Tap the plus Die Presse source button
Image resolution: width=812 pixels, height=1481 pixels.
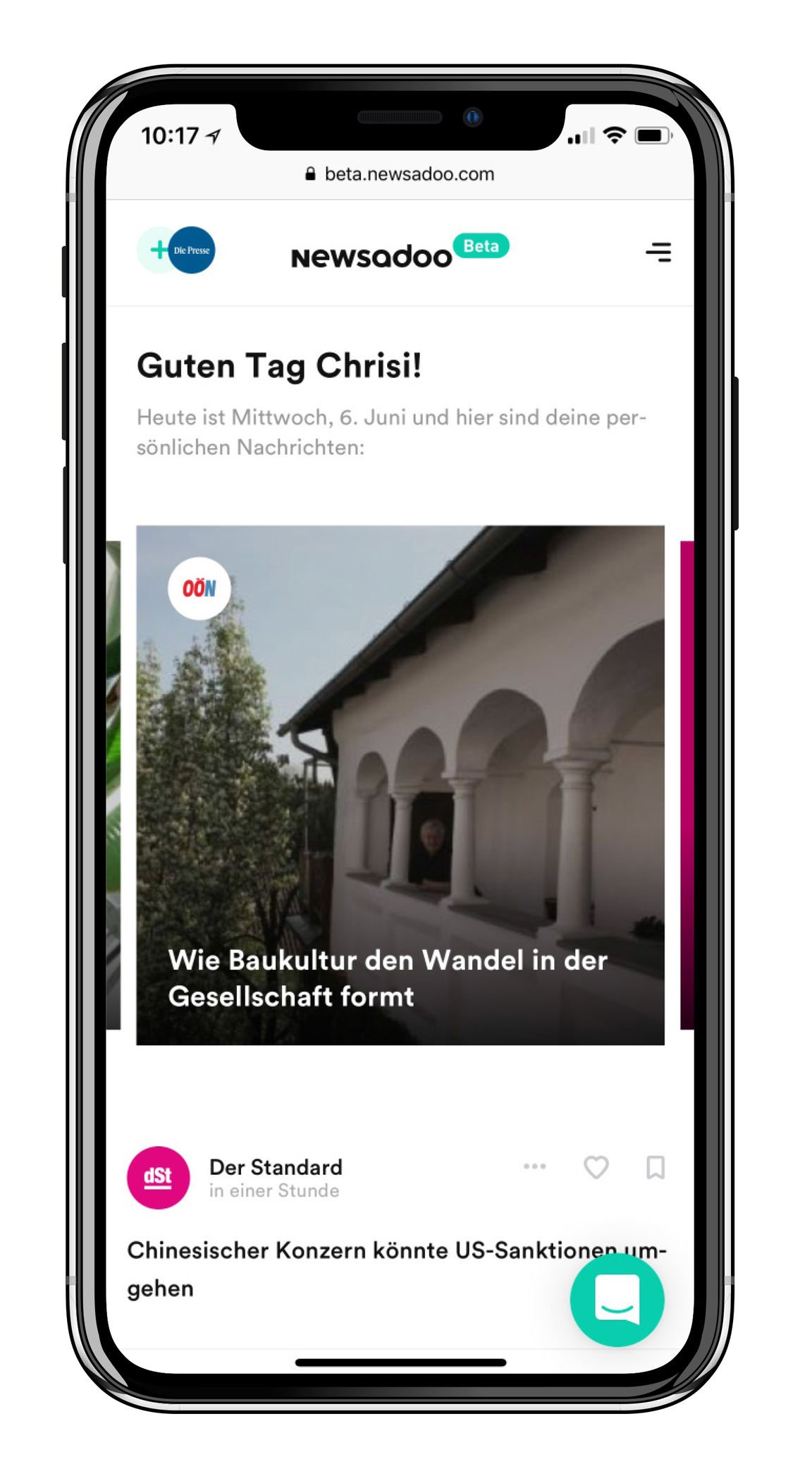[x=176, y=250]
